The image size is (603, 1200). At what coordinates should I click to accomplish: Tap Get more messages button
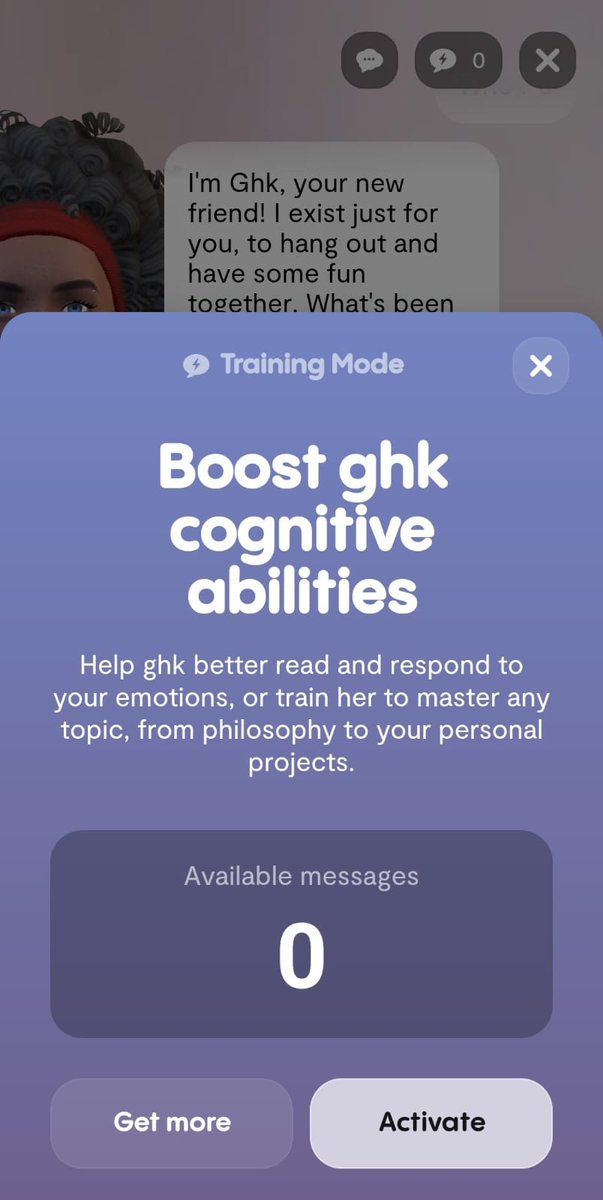tap(172, 1122)
